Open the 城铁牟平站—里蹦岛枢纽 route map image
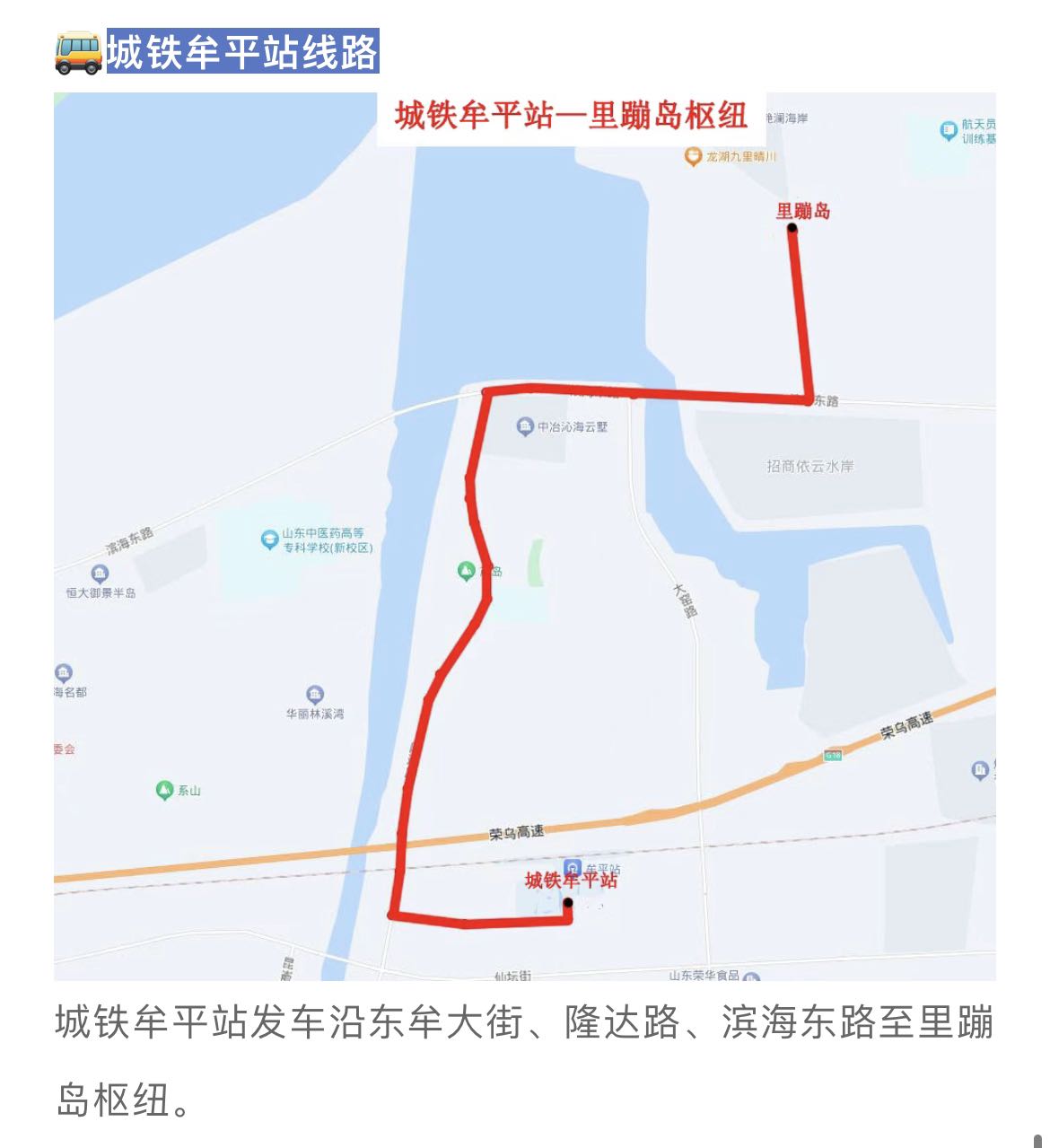This screenshot has height=1148, width=1050. [525, 536]
